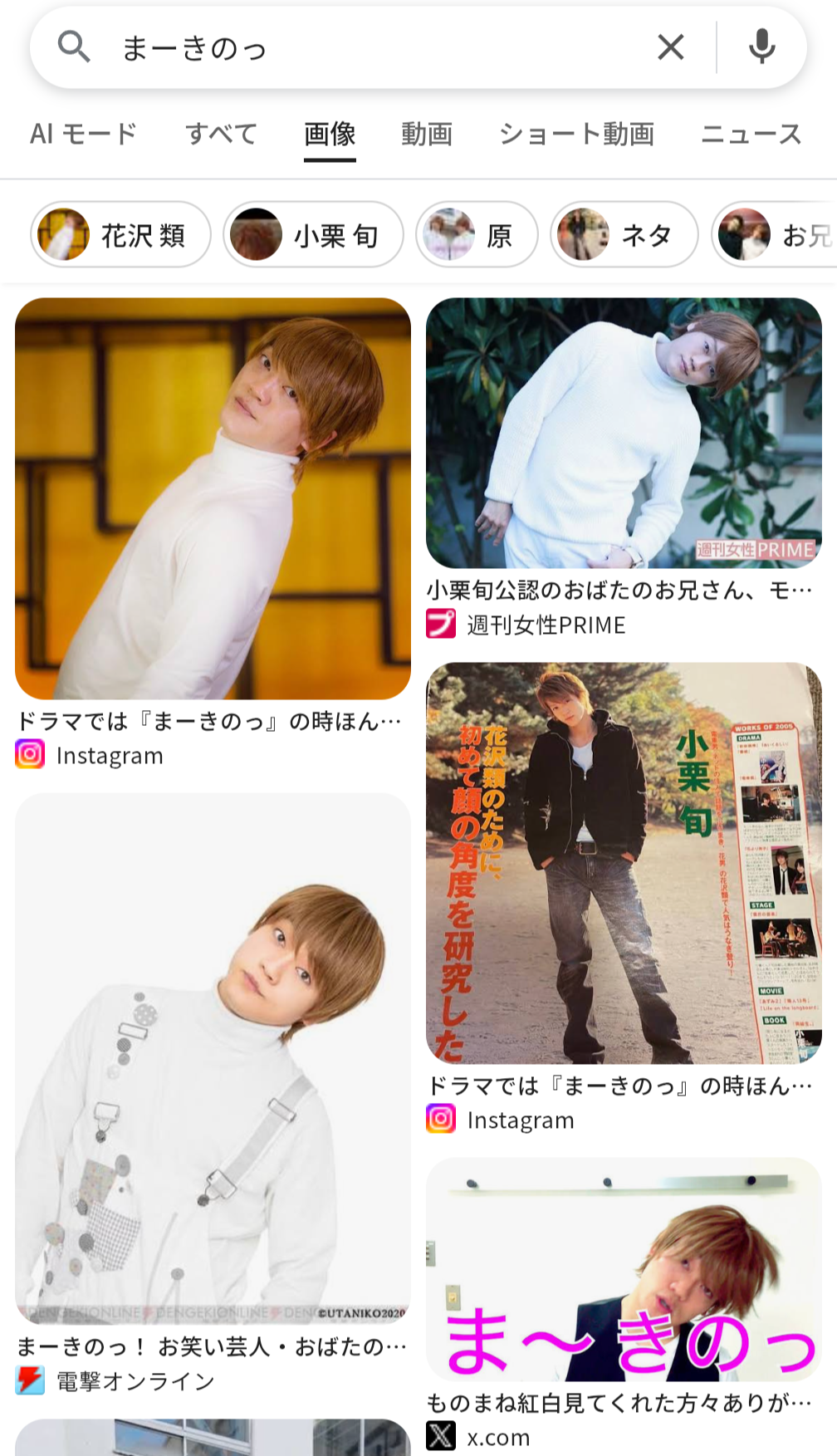Image resolution: width=837 pixels, height=1456 pixels.
Task: Open the 電撃オンライン image result
Action: click(213, 1058)
